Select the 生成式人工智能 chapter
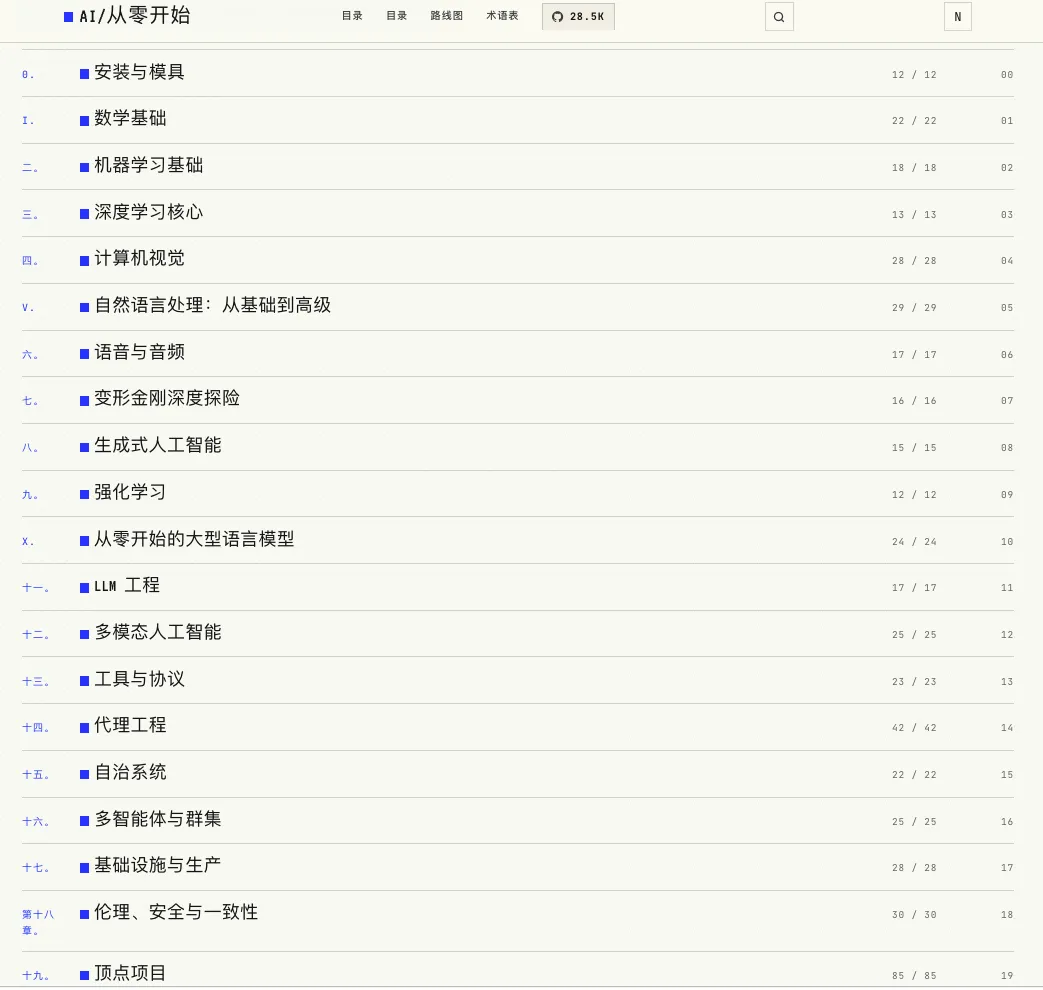 point(518,447)
